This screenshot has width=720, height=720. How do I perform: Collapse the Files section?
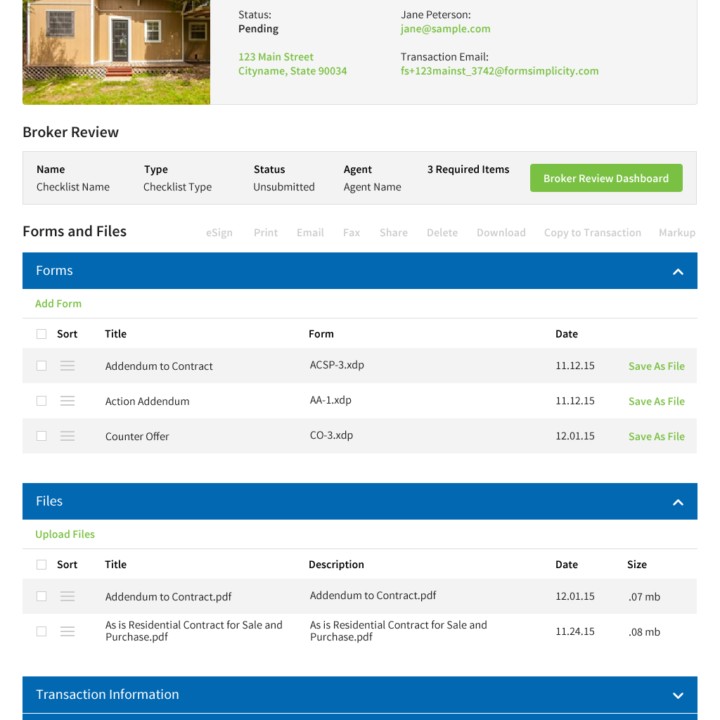pyautogui.click(x=678, y=502)
